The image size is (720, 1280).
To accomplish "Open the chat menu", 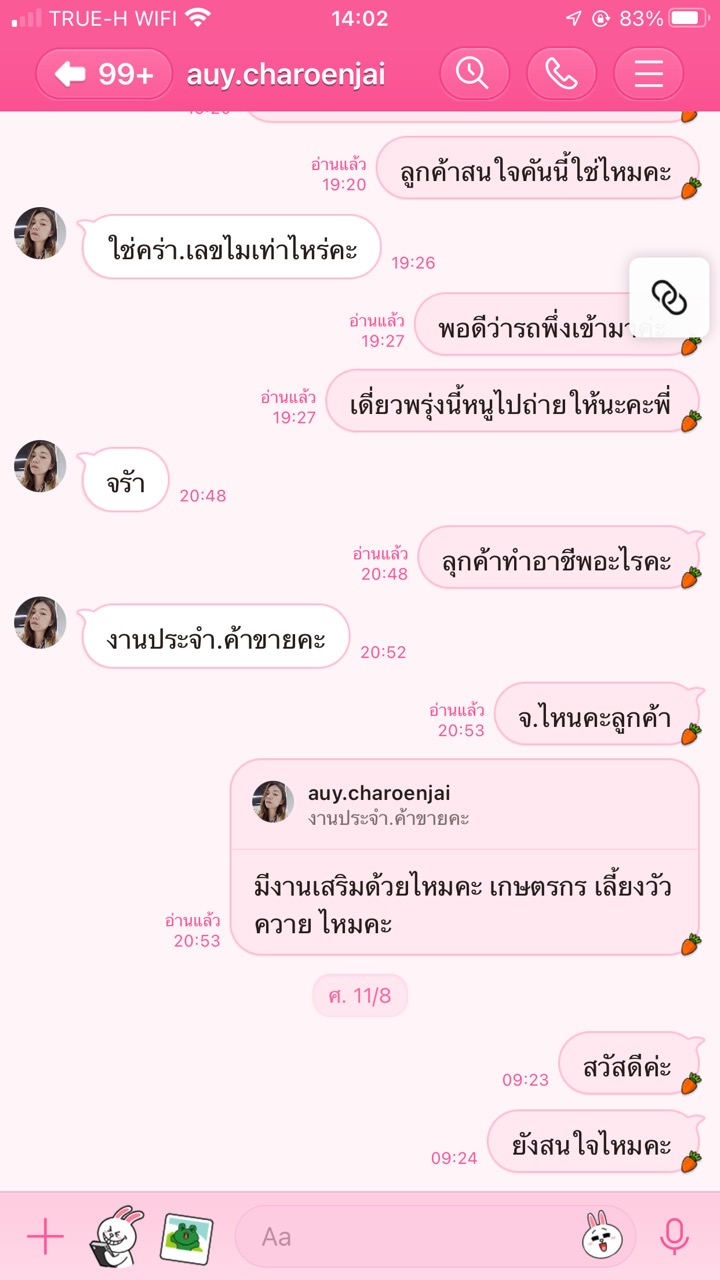I will pyautogui.click(x=648, y=74).
